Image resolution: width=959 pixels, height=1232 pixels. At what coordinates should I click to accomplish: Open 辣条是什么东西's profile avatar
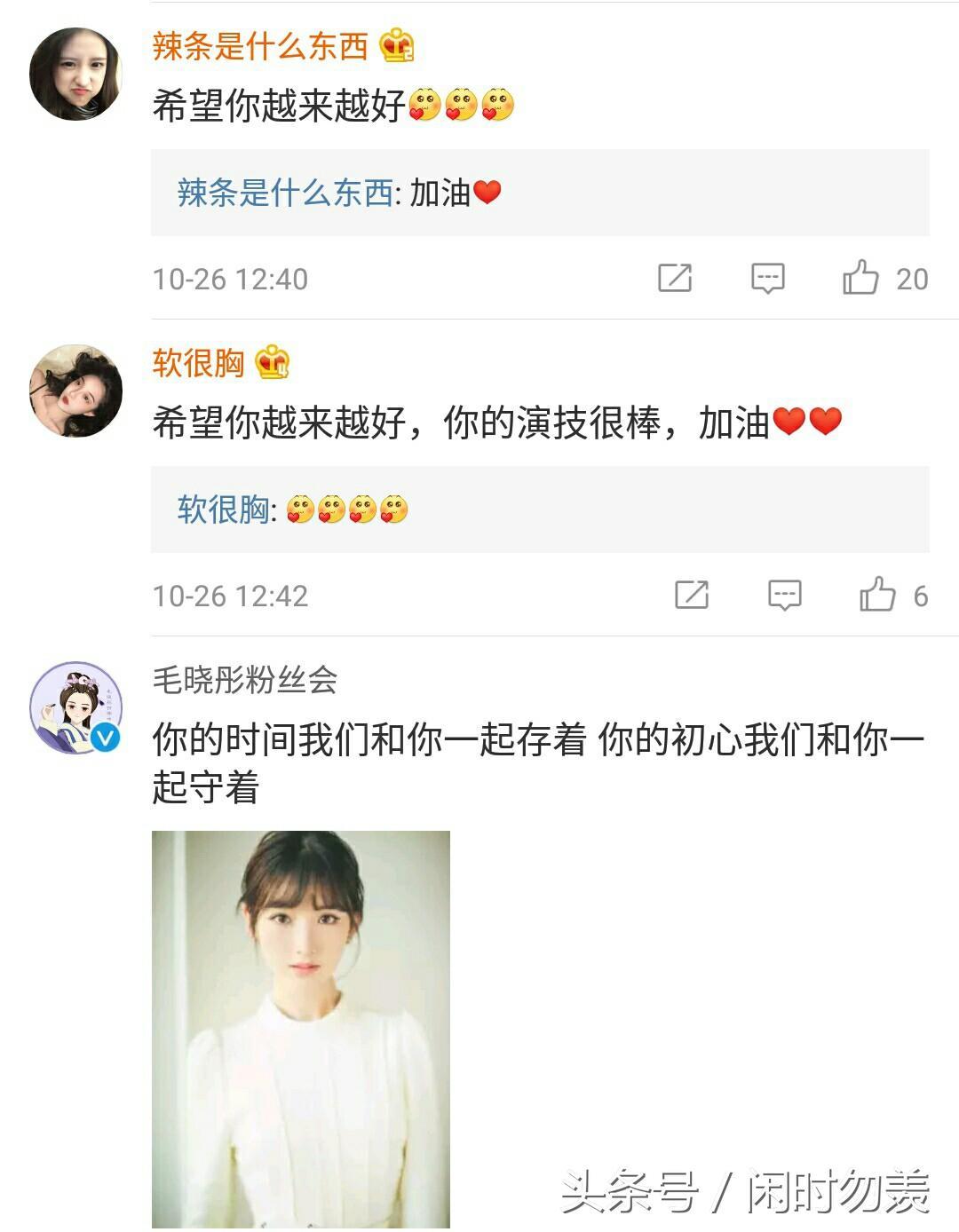coord(75,74)
